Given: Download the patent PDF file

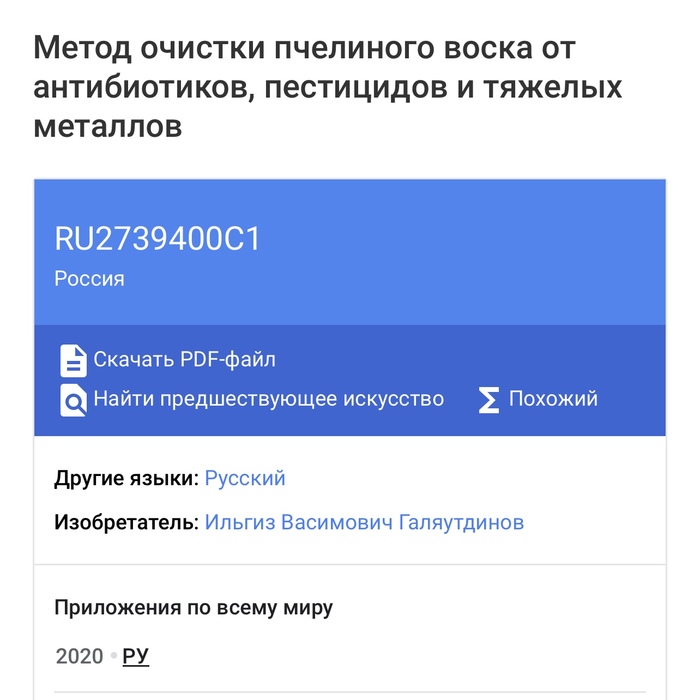Looking at the screenshot, I should coord(168,360).
